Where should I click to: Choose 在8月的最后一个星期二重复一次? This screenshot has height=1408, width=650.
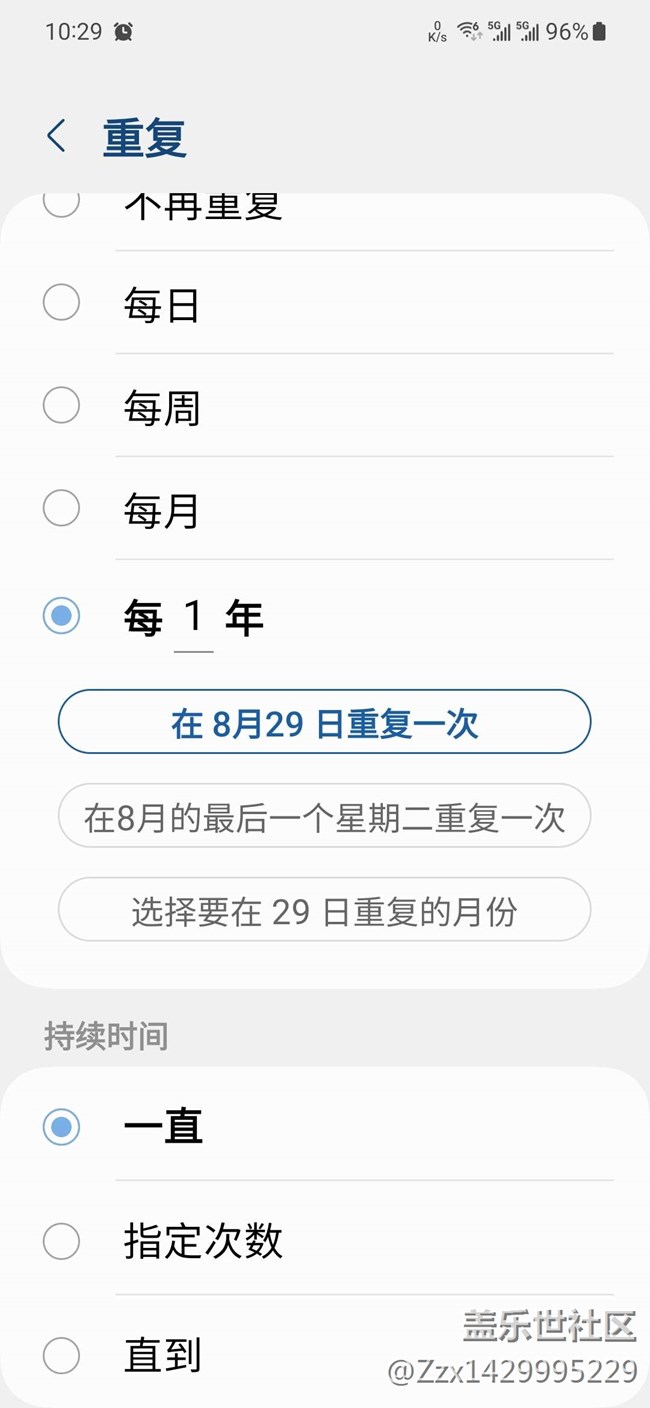point(325,815)
